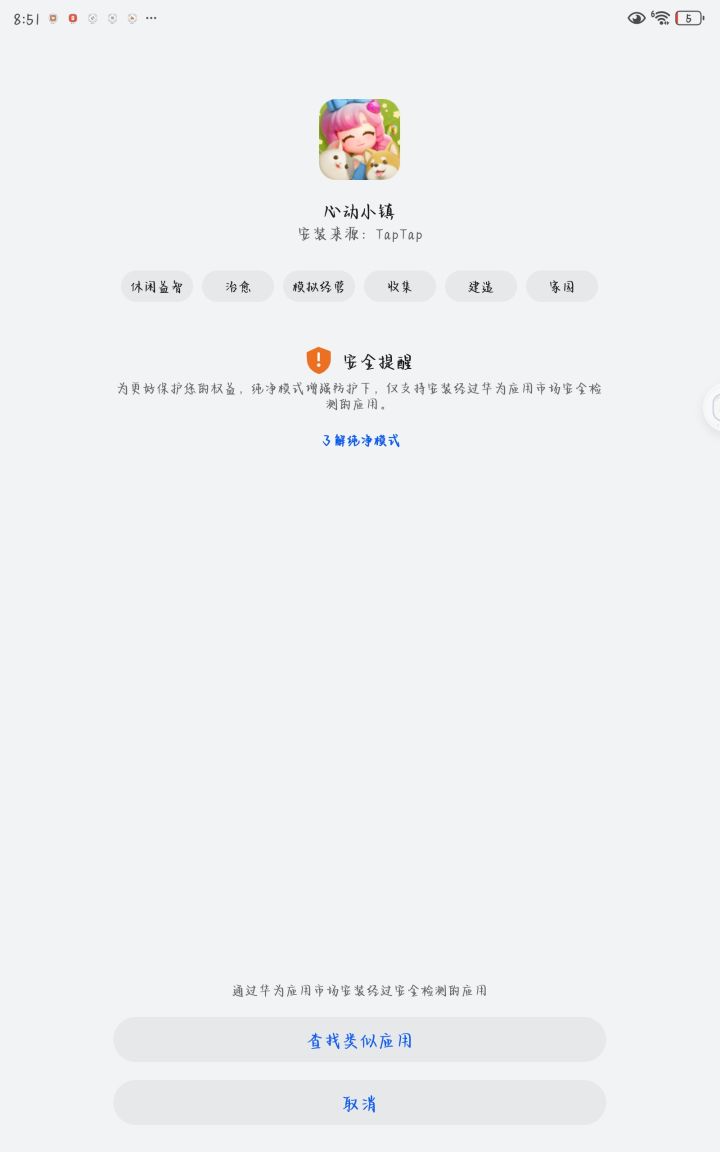The width and height of the screenshot is (720, 1152).
Task: Select the 模拟经营 category tag
Action: pos(318,286)
